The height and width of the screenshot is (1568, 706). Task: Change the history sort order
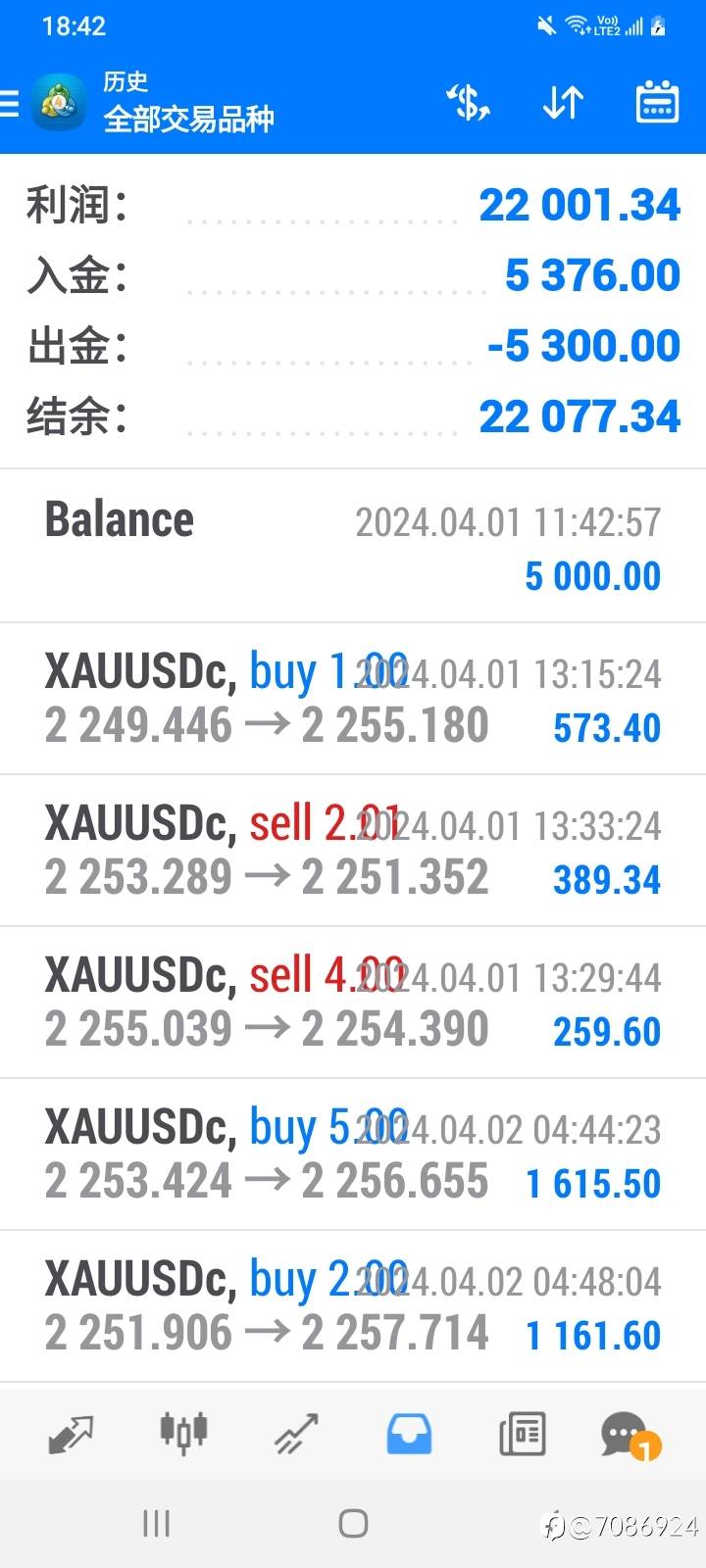point(563,102)
